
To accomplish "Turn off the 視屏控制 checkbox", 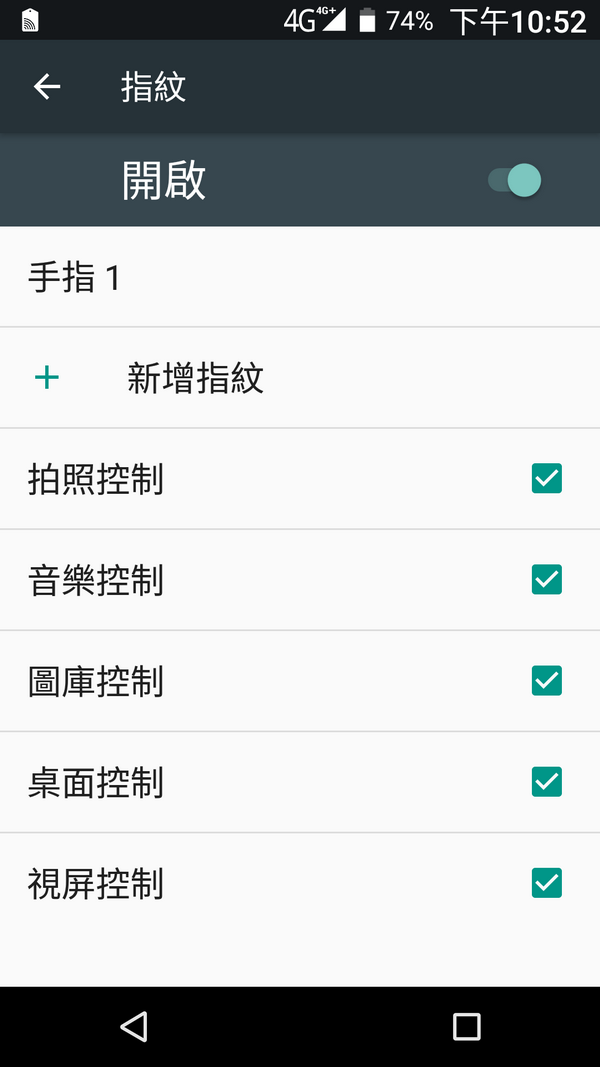I will [546, 883].
